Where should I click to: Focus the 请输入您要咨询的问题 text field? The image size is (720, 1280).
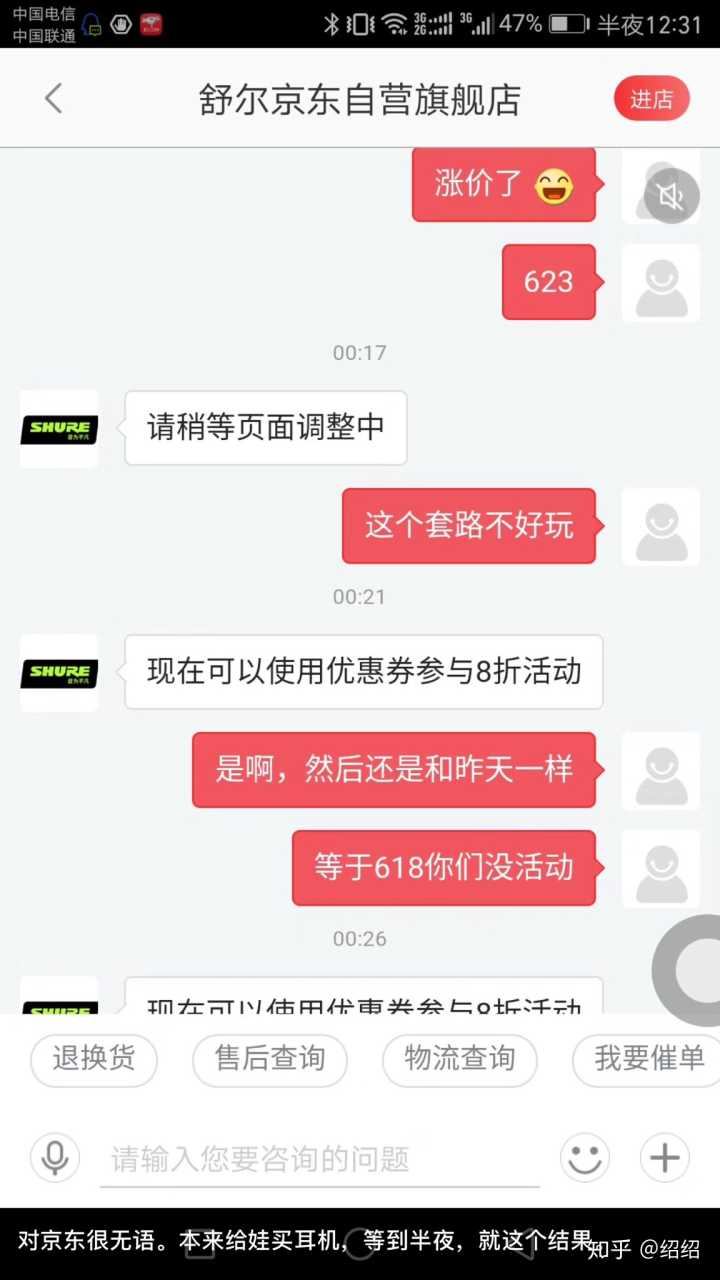point(320,1159)
